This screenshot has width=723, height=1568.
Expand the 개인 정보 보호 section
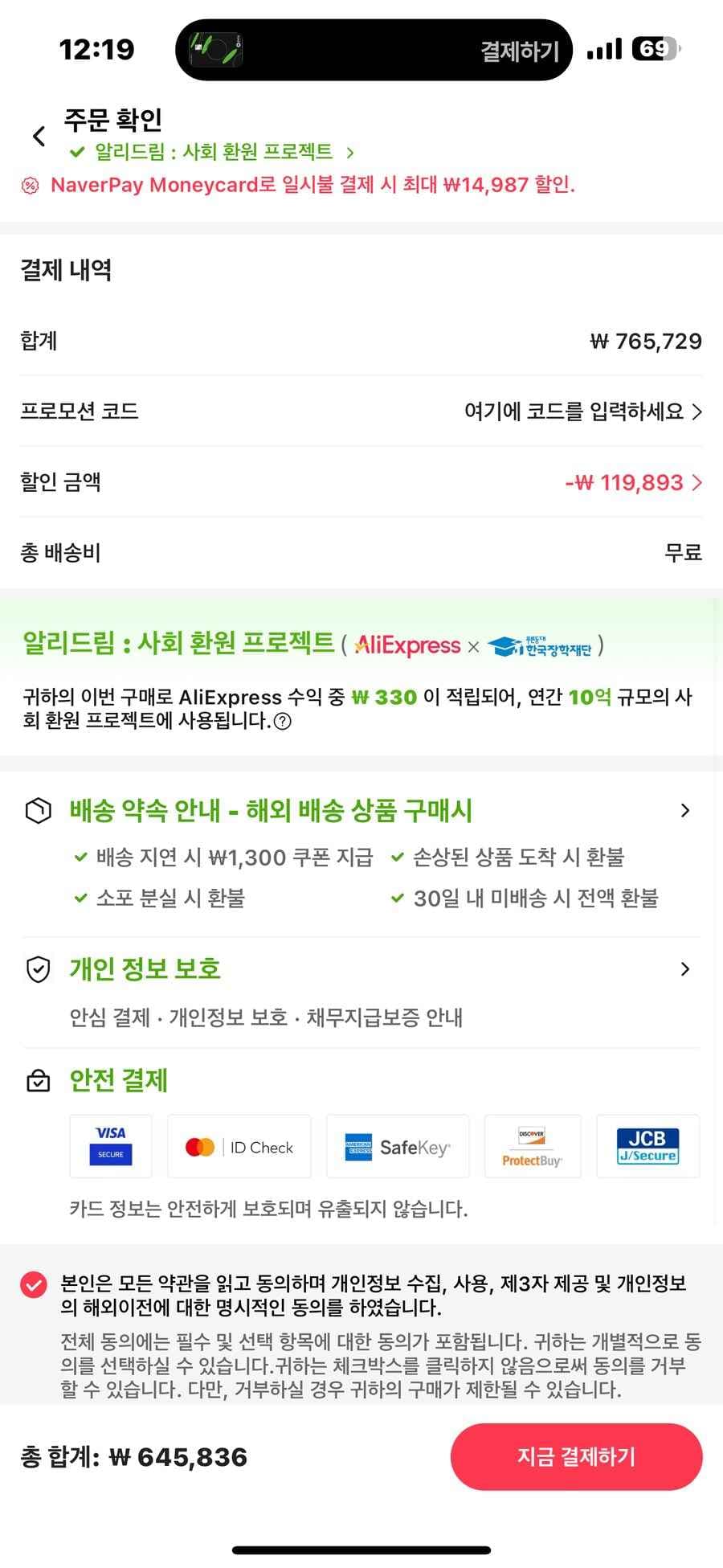pyautogui.click(x=684, y=970)
